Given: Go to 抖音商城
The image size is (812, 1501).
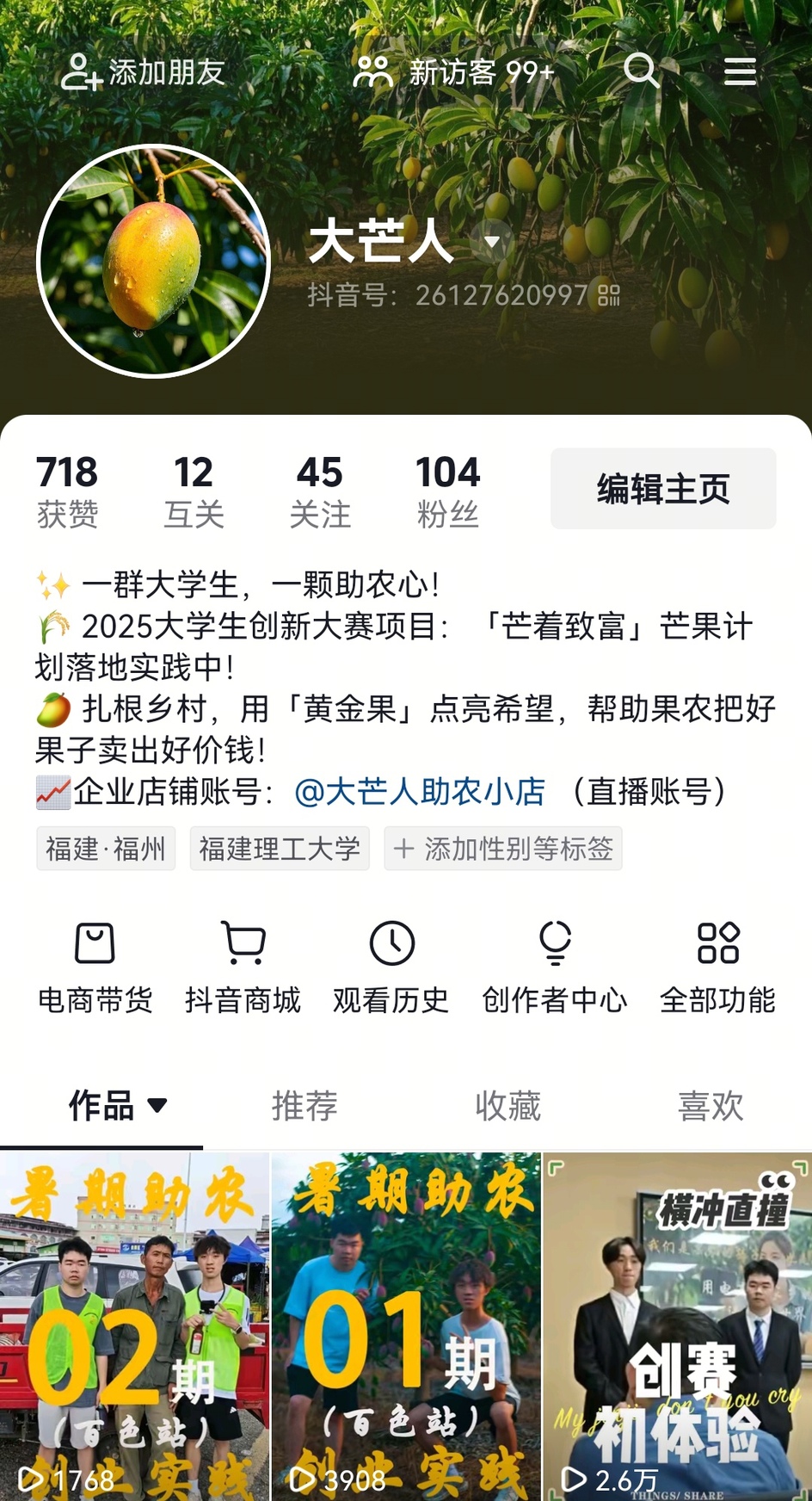Looking at the screenshot, I should coord(243,966).
